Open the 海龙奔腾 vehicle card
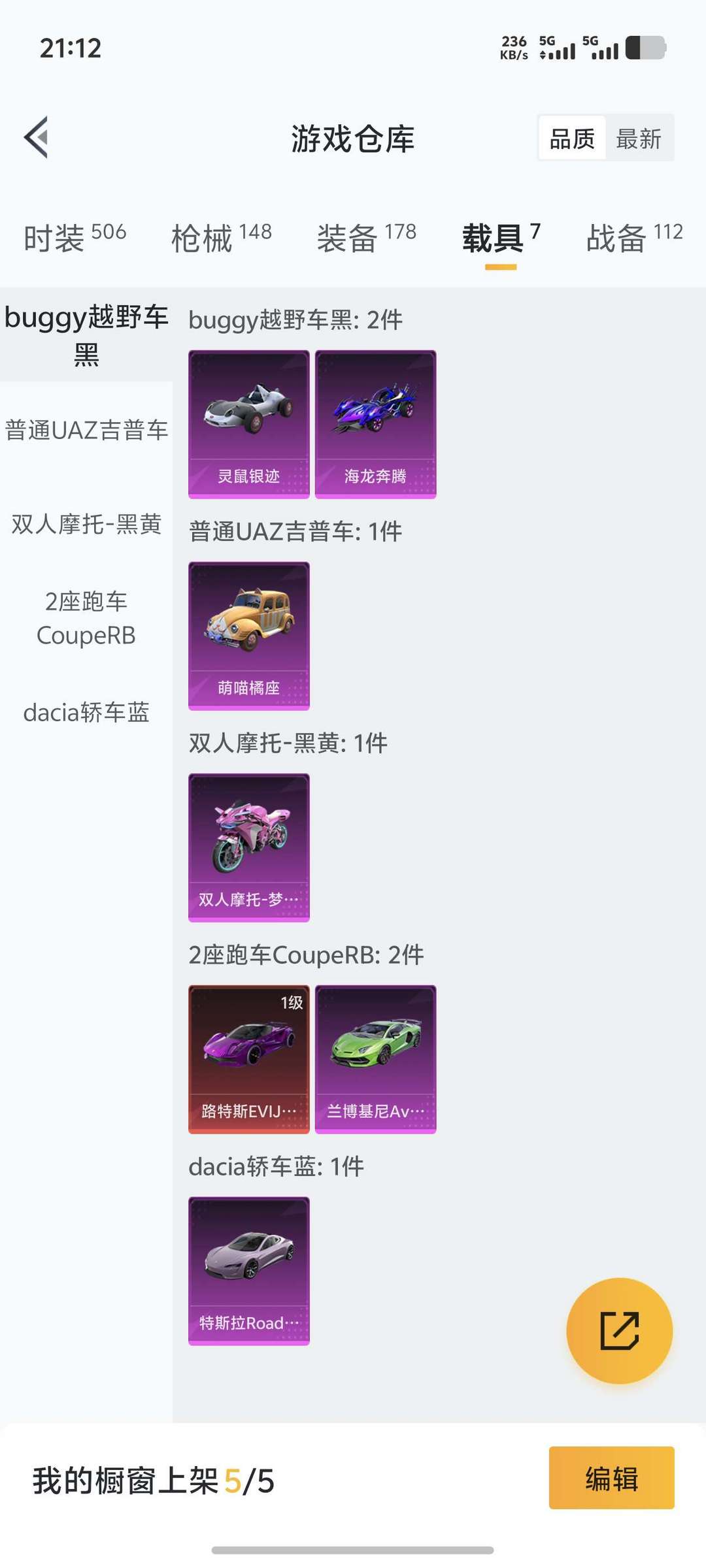This screenshot has width=706, height=1568. click(x=375, y=424)
